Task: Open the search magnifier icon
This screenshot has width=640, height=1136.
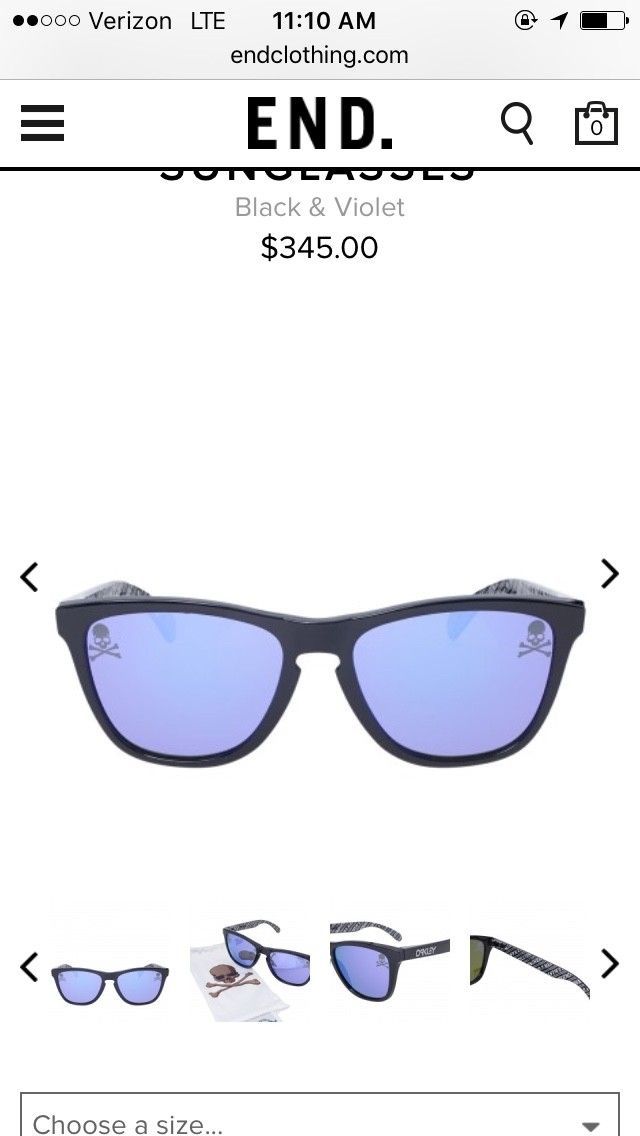Action: 517,124
